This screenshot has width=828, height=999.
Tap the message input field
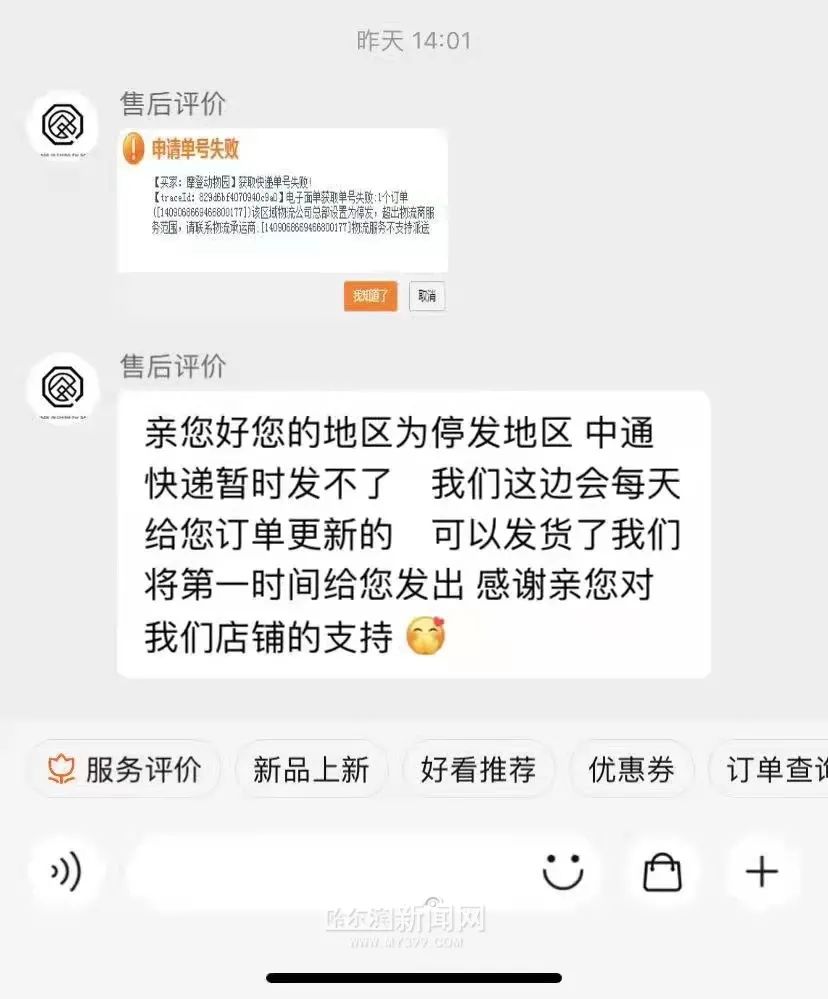pyautogui.click(x=330, y=872)
